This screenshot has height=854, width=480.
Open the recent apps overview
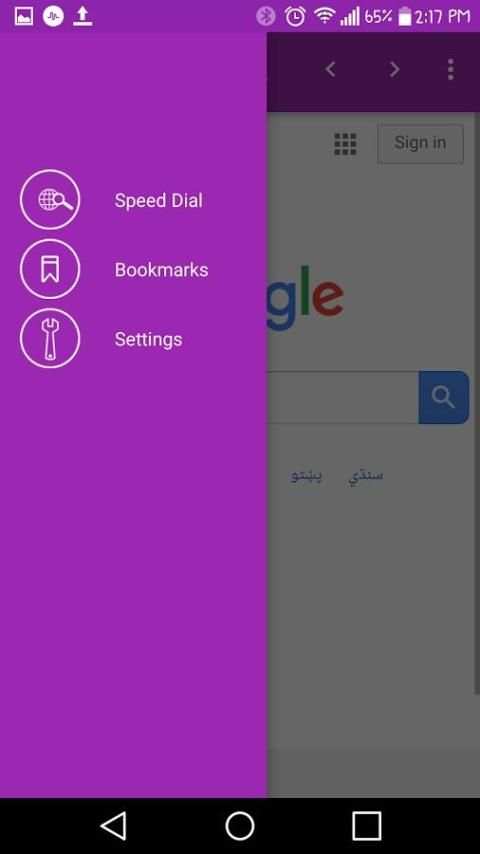(x=367, y=826)
